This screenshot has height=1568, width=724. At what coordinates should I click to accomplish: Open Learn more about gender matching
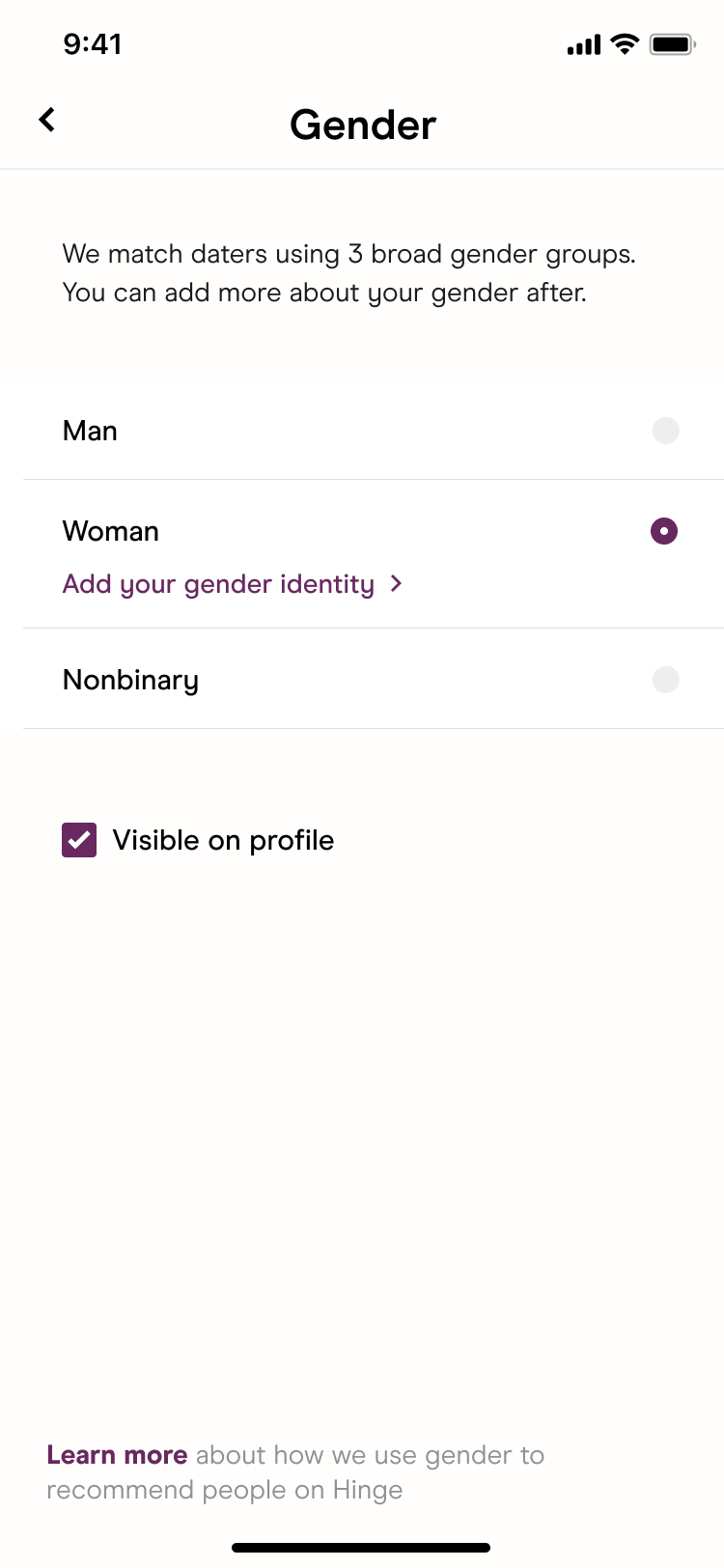pos(116,1455)
